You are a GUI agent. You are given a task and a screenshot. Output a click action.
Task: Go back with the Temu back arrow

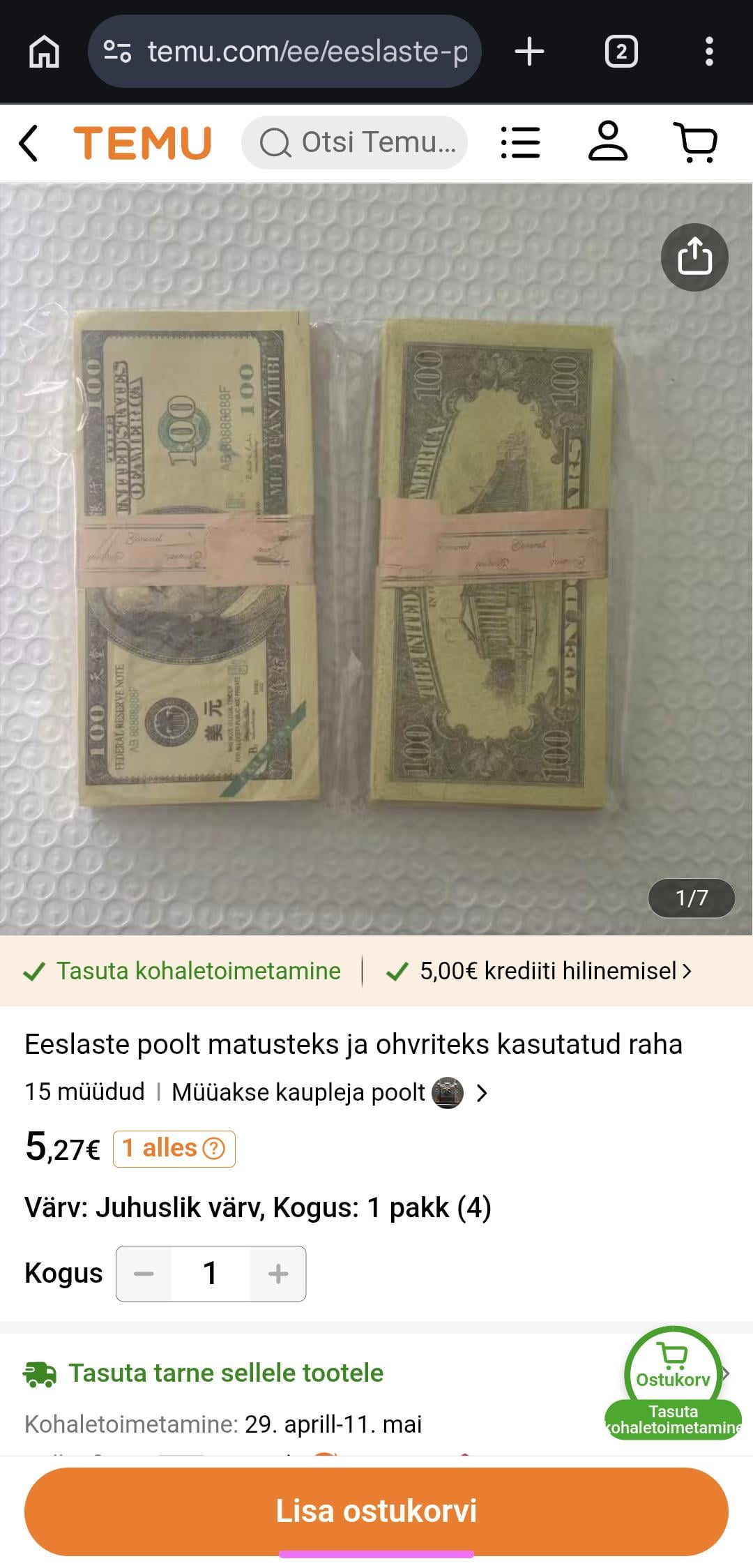pos(29,143)
